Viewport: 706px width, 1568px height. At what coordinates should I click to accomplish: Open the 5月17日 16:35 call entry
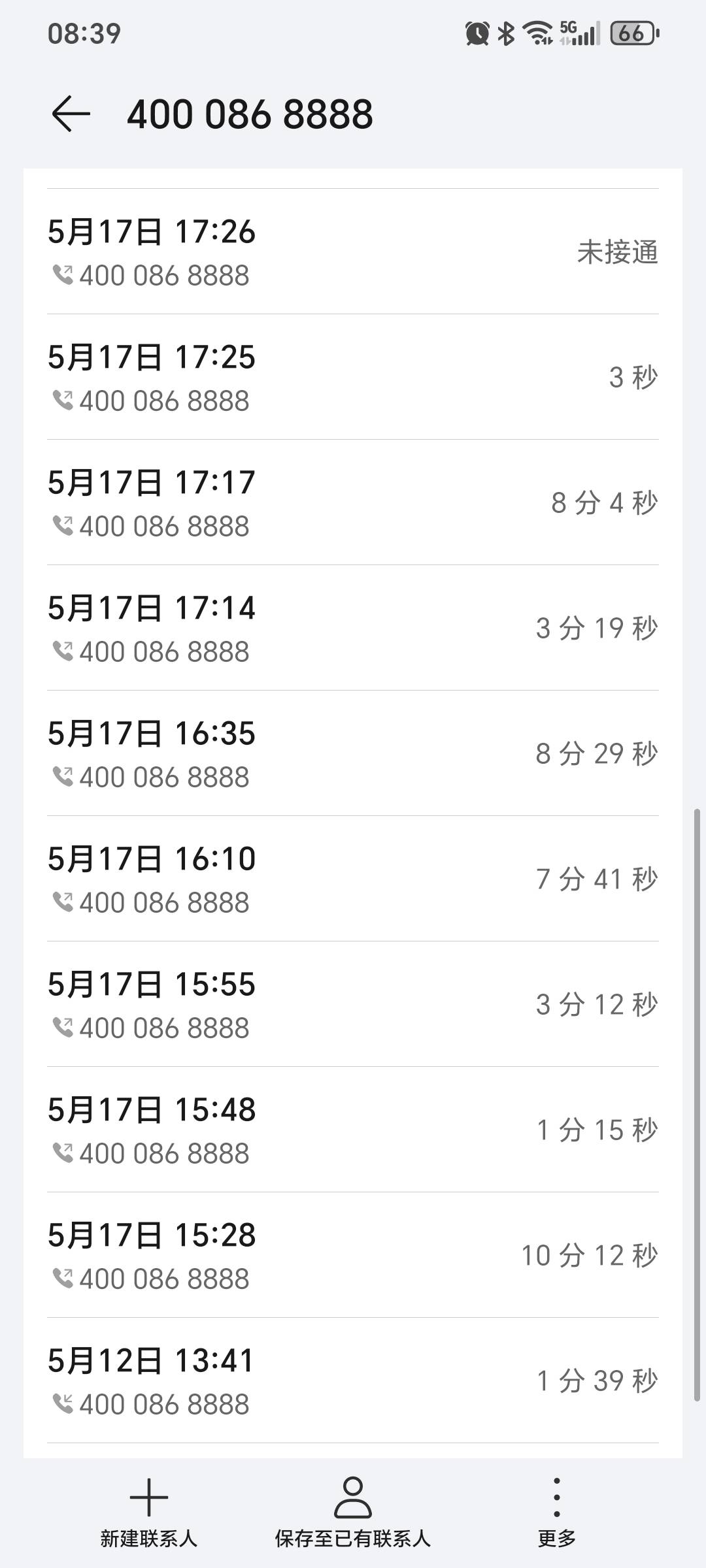pos(353,753)
